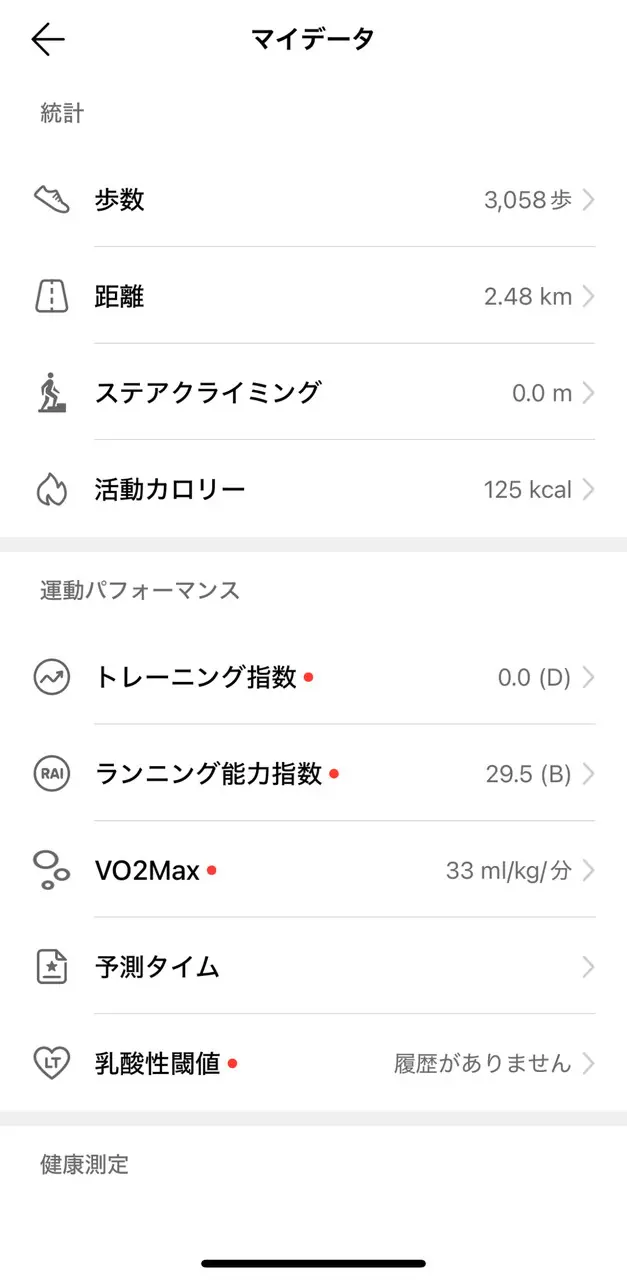Open the トレーニング指数 training index

[x=313, y=678]
